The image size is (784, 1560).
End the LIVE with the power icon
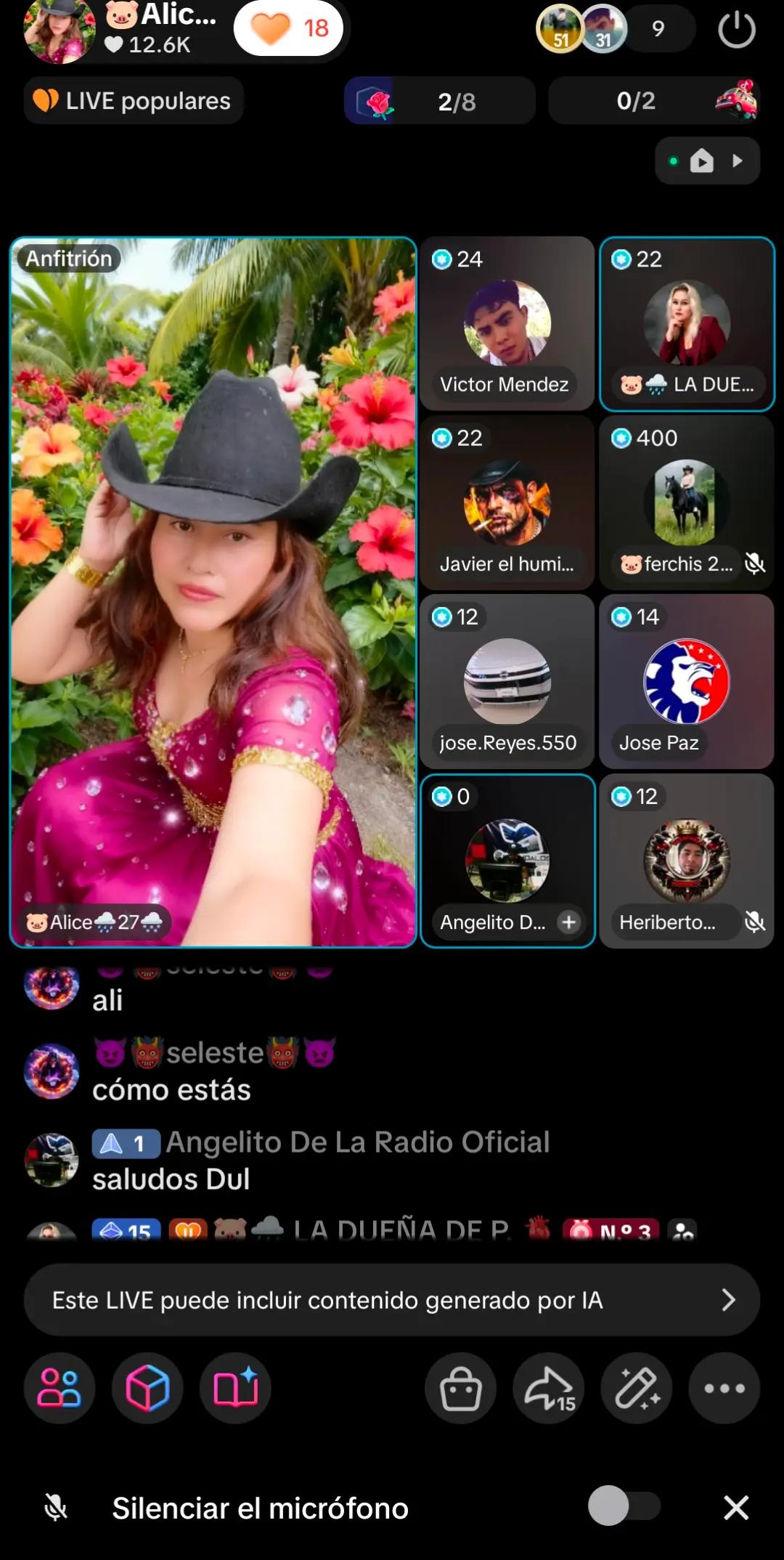737,30
